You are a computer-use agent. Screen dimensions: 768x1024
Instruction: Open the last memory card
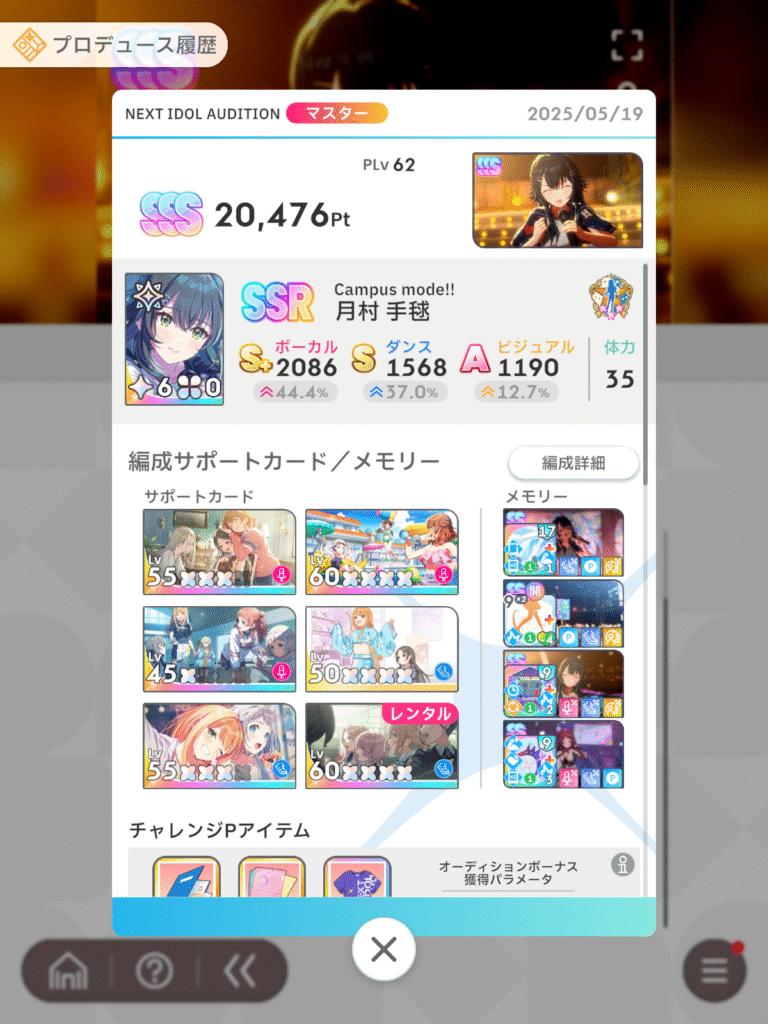563,754
